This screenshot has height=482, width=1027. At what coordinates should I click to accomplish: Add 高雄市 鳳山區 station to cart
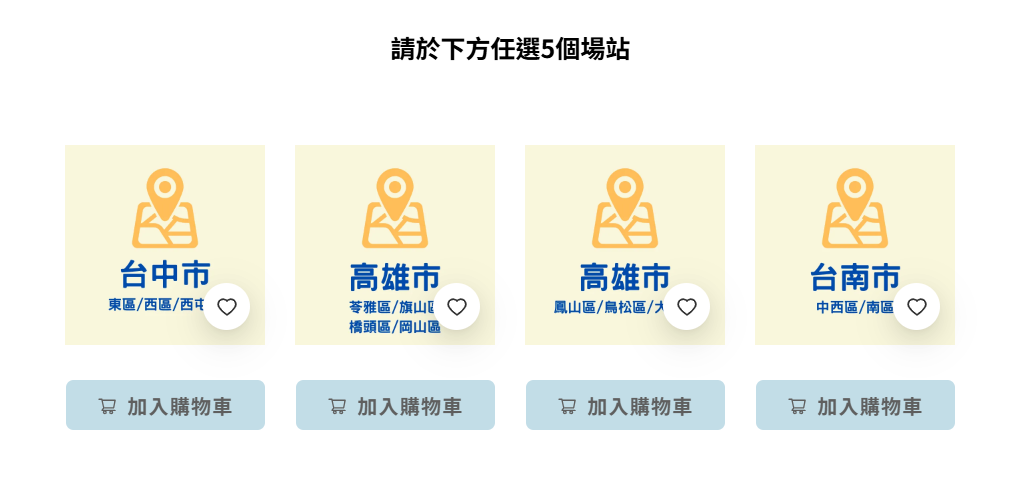625,405
